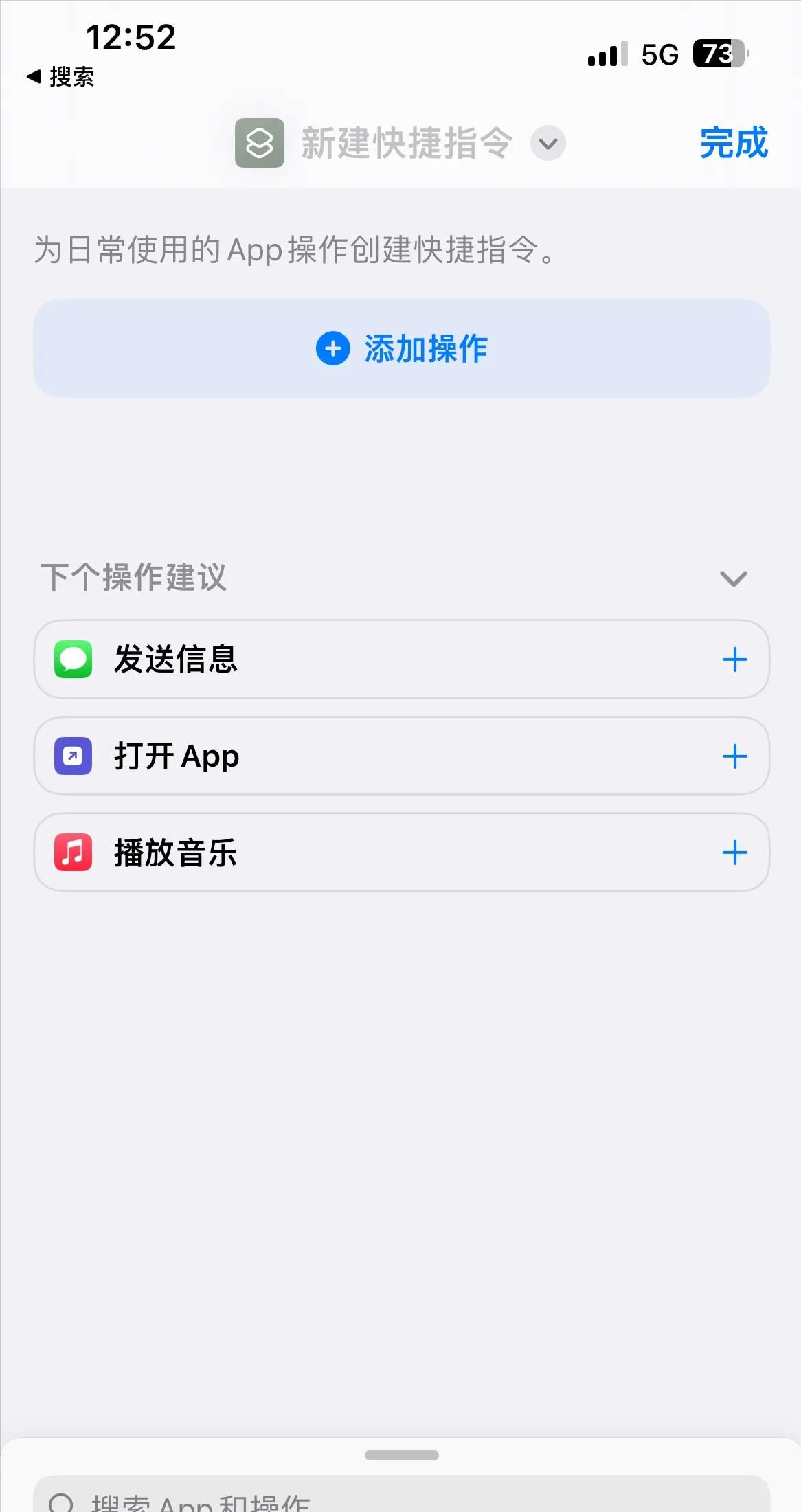Tap 完成 to finish the shortcut
This screenshot has height=1512, width=801.
733,143
